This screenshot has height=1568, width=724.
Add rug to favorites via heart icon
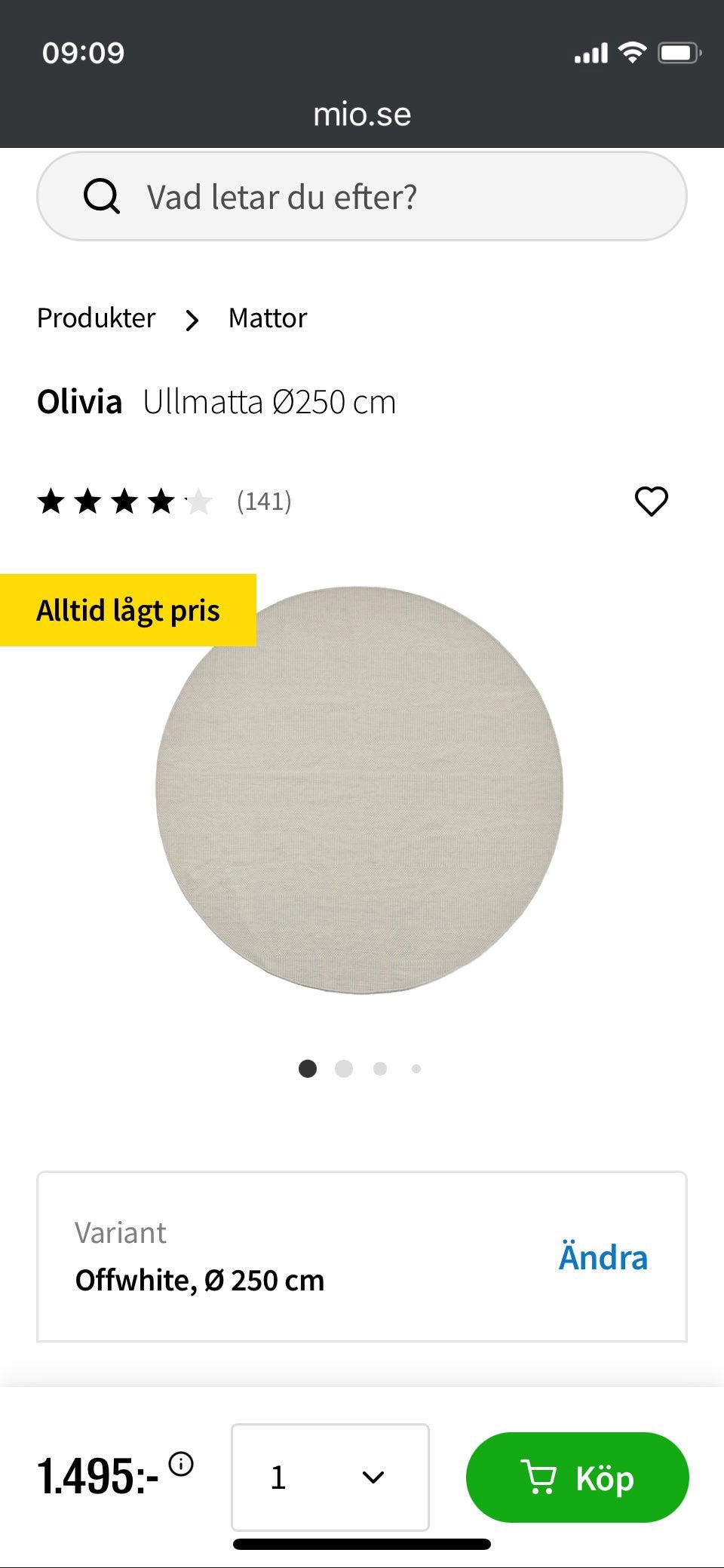pyautogui.click(x=651, y=500)
